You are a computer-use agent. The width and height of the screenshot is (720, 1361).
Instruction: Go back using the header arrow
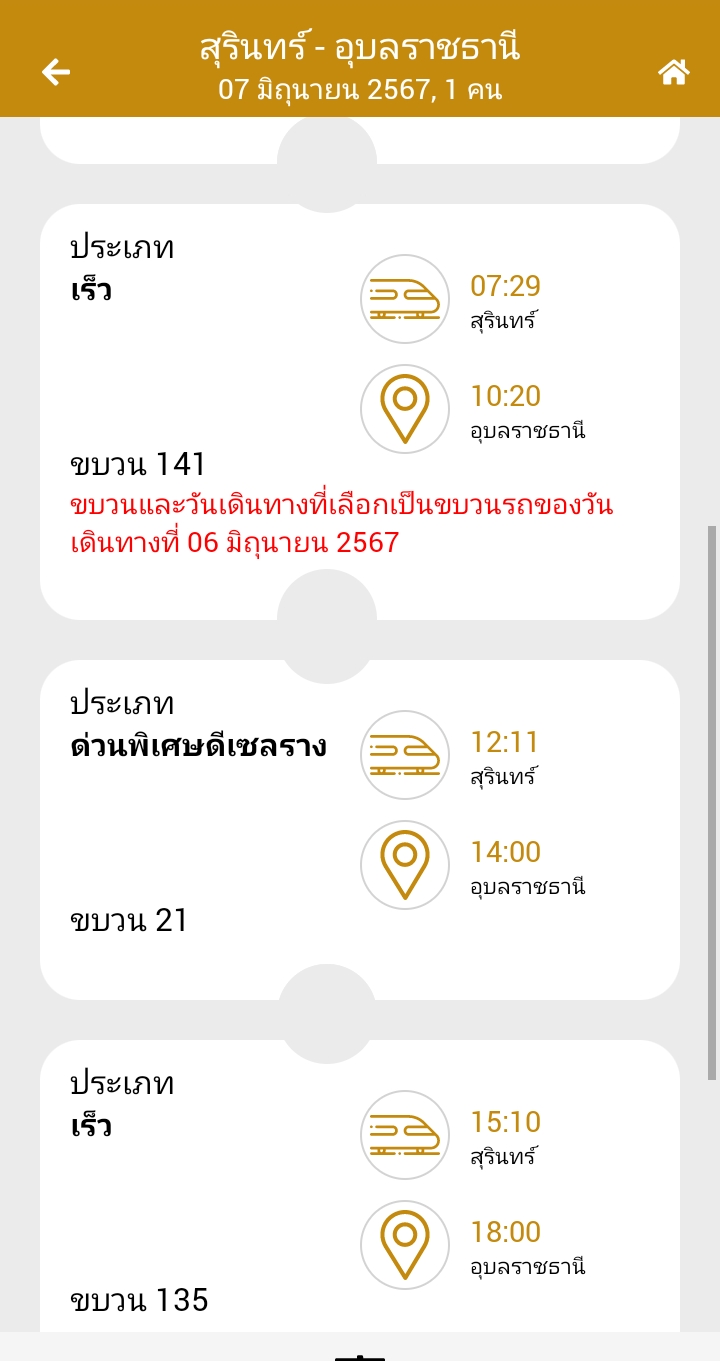(x=55, y=72)
